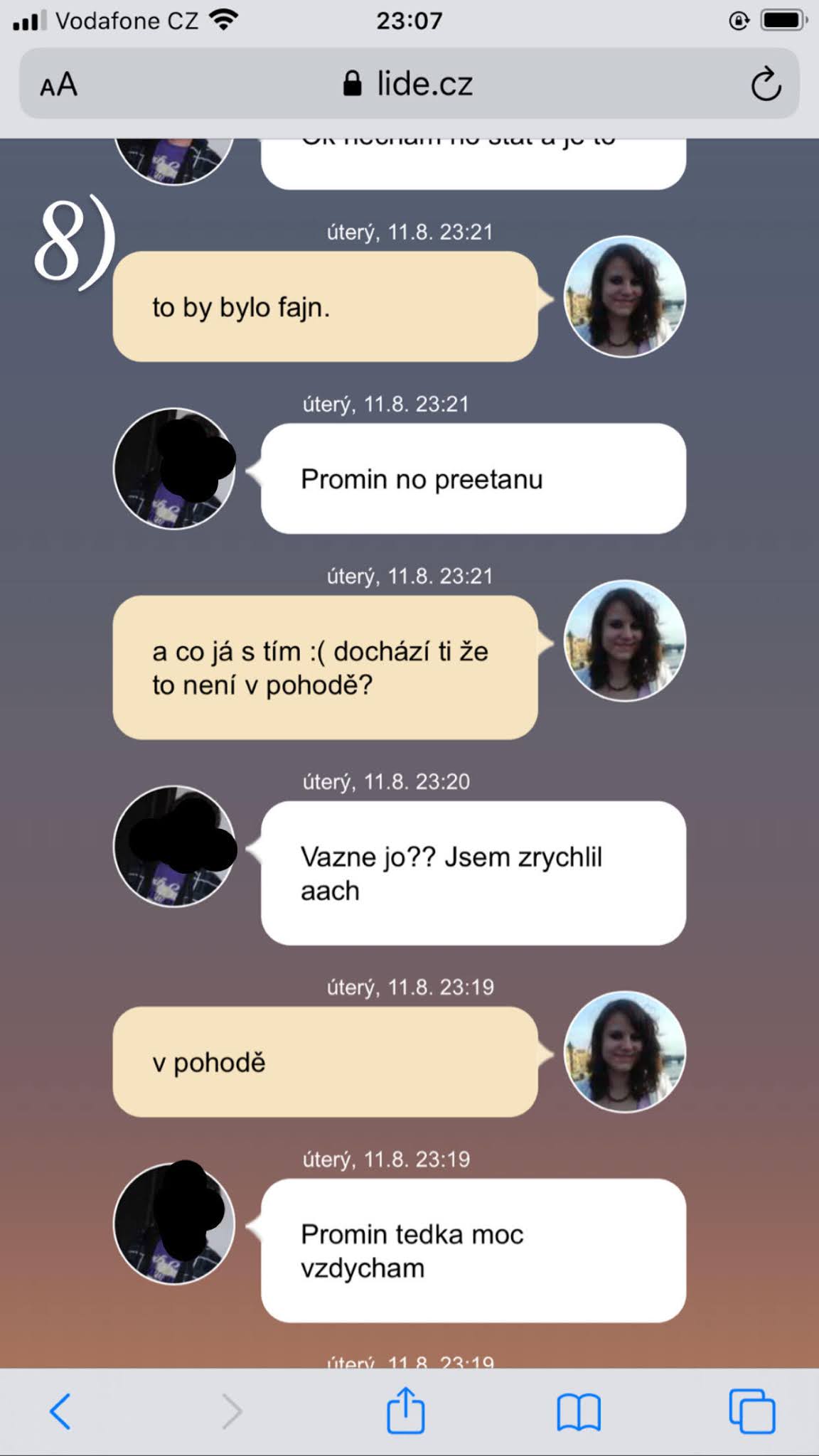Reload the lide.cz page
The height and width of the screenshot is (1456, 819).
(x=766, y=85)
